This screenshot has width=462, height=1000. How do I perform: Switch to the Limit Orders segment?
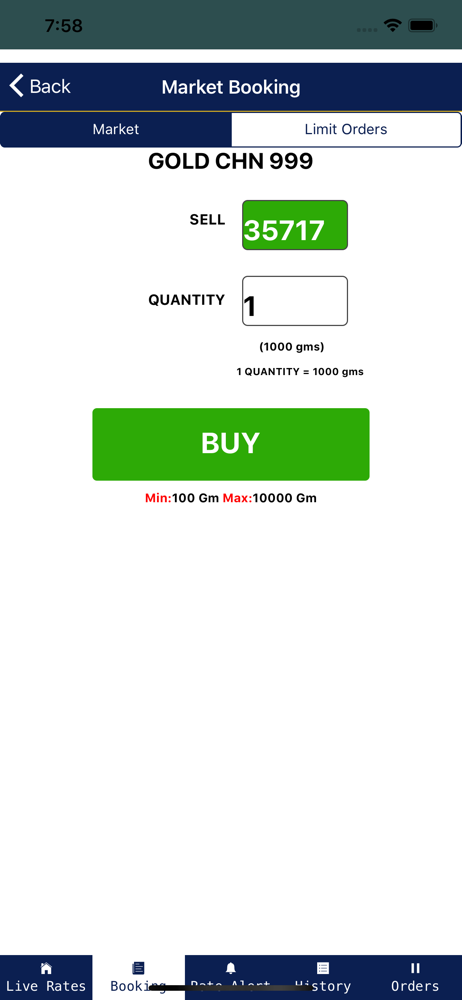pos(346,129)
